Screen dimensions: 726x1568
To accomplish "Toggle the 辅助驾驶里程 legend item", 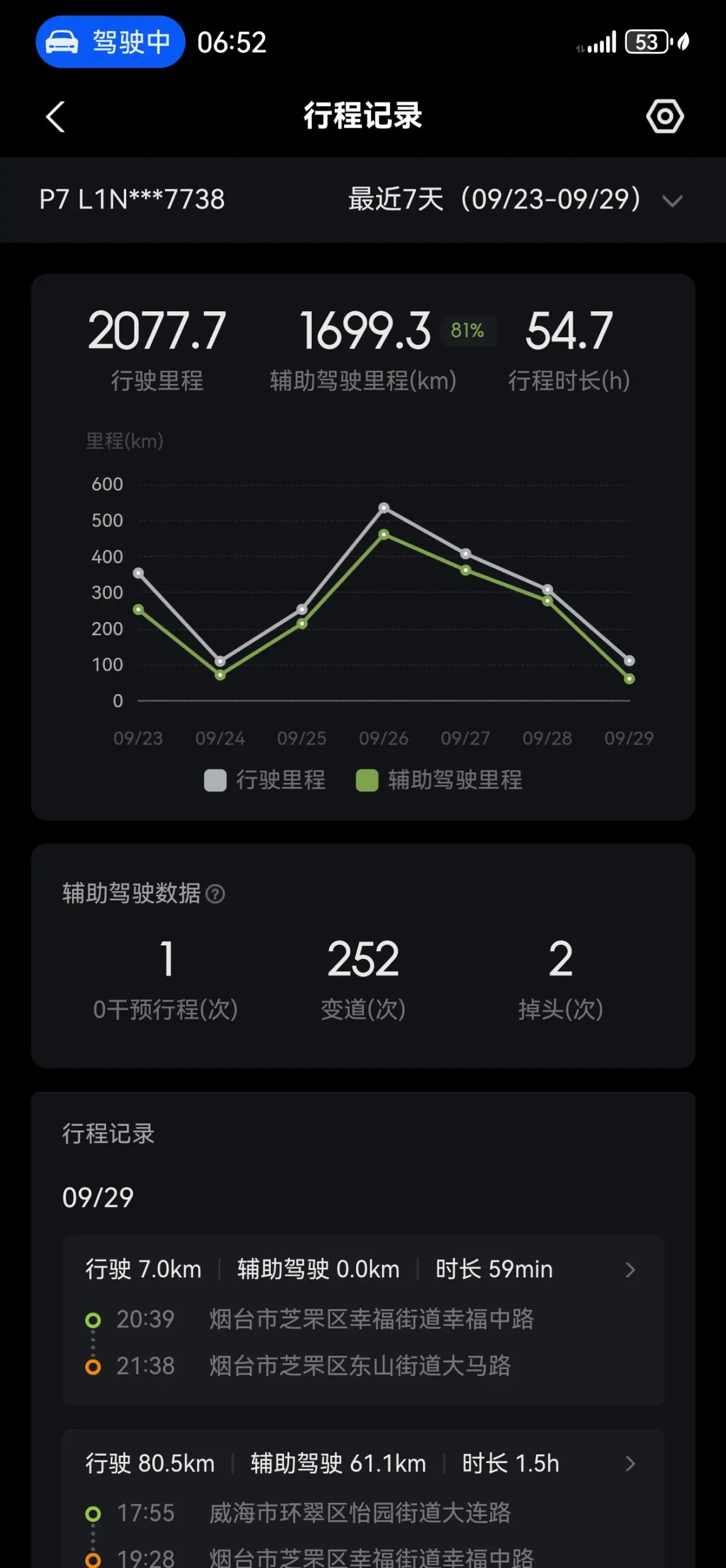I will tap(439, 781).
